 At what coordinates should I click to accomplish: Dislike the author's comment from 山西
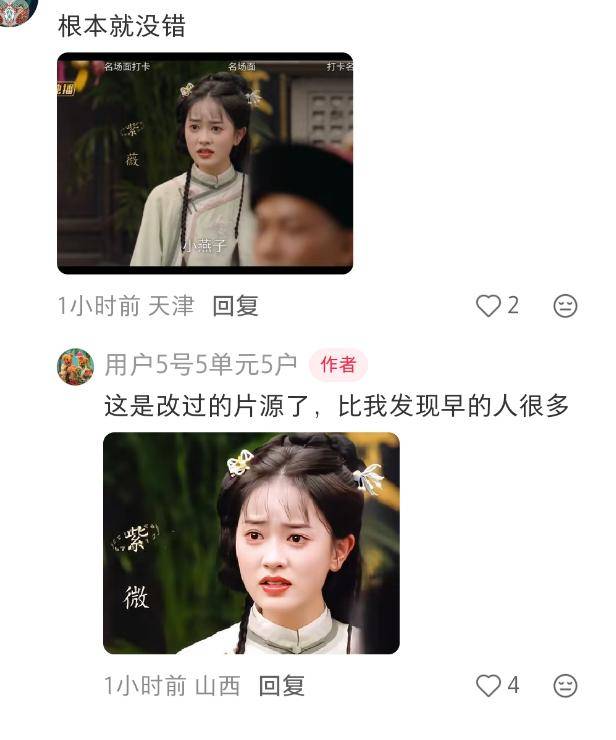pyautogui.click(x=565, y=685)
